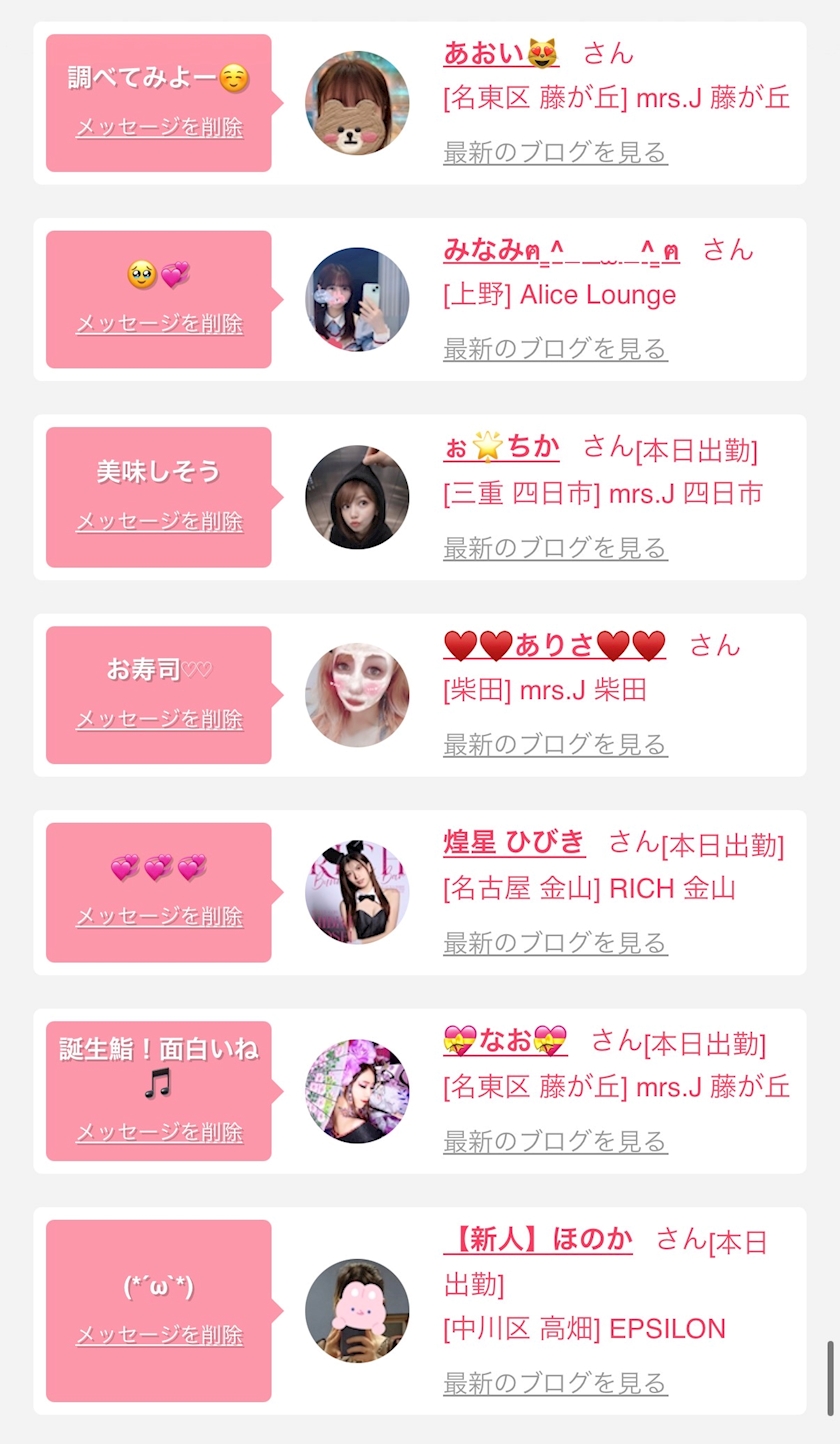
Task: Delete the お寿司 message
Action: [x=159, y=720]
